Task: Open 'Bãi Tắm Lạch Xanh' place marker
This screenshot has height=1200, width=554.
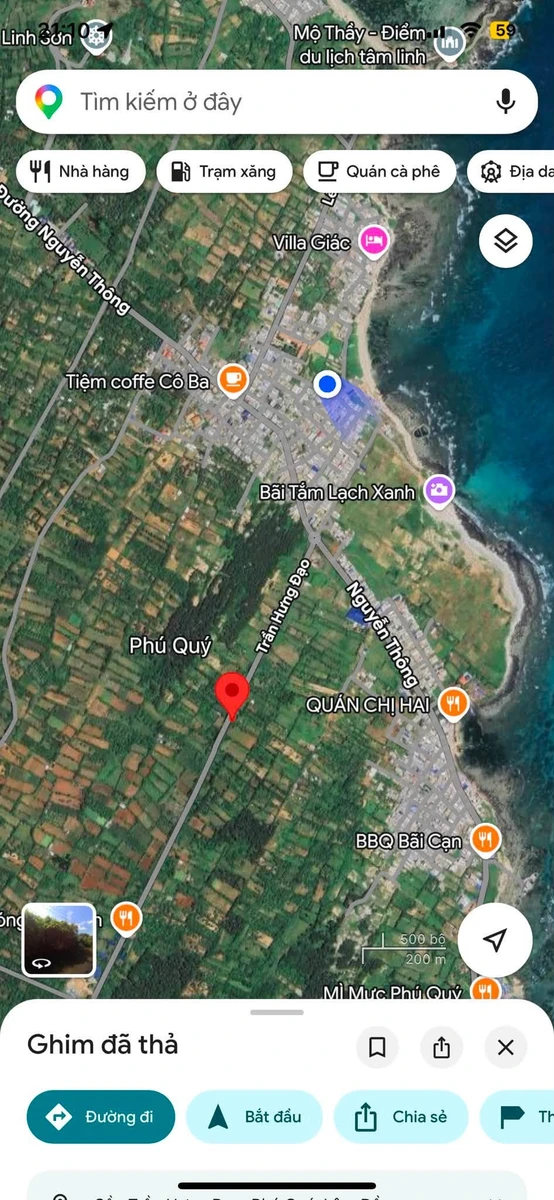Action: click(439, 491)
